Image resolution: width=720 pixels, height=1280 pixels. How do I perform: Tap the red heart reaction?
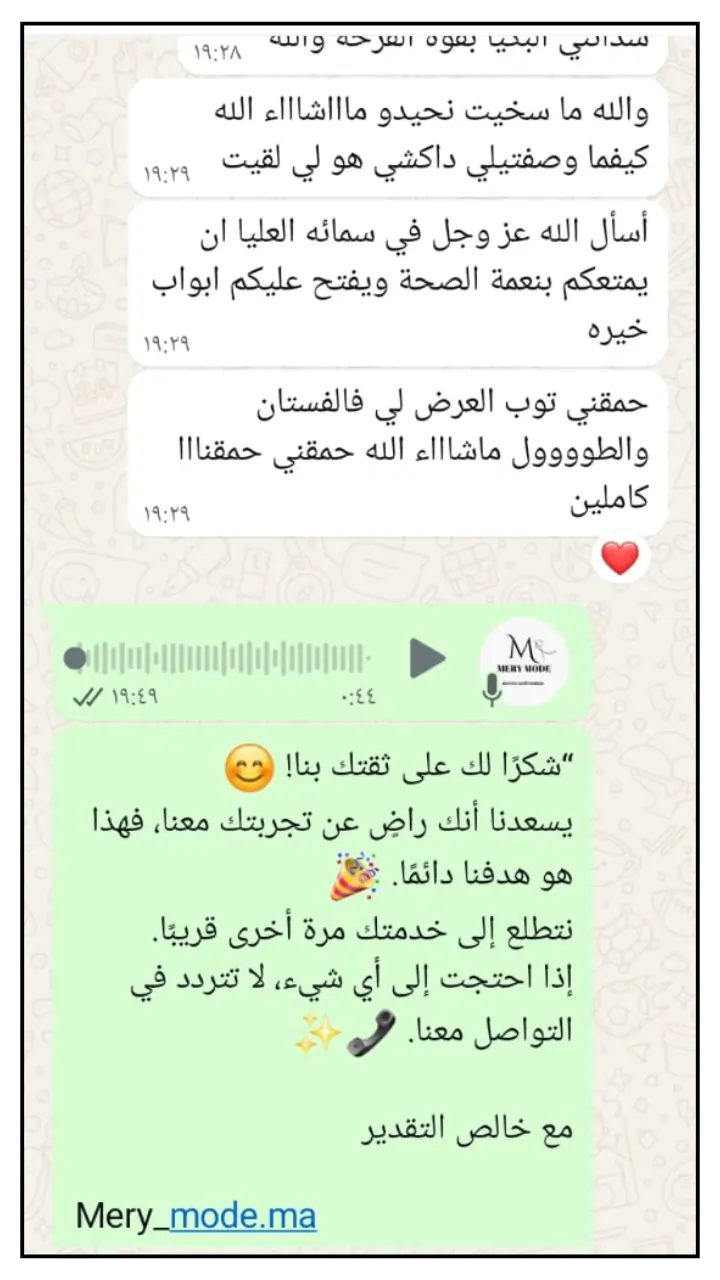[x=620, y=558]
